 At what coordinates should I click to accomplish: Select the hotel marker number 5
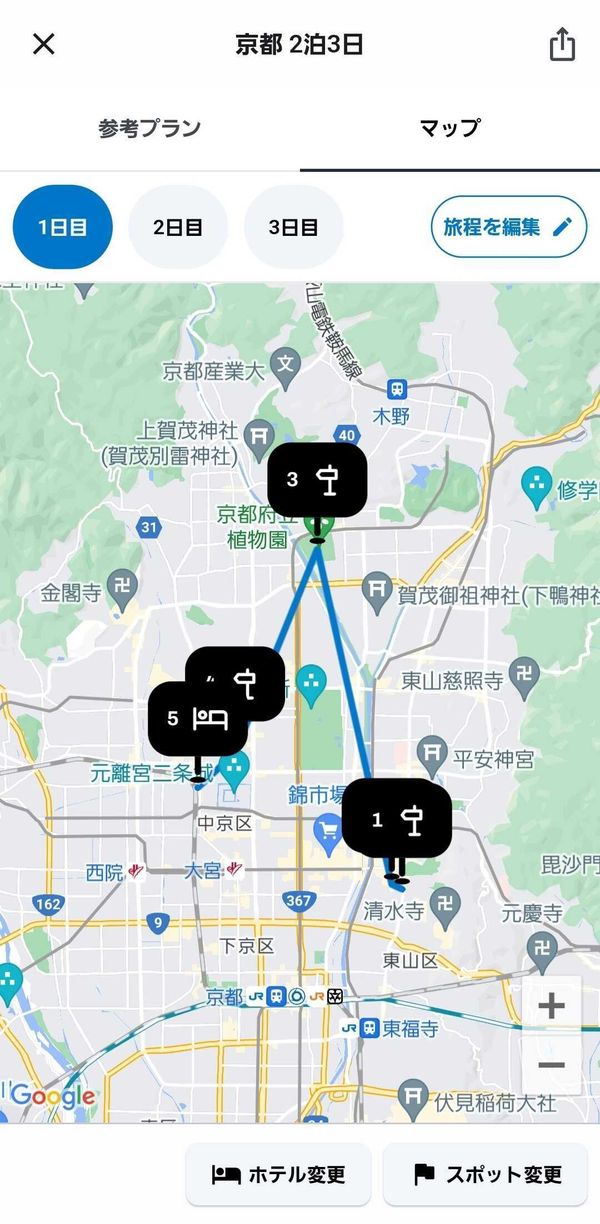click(x=198, y=718)
